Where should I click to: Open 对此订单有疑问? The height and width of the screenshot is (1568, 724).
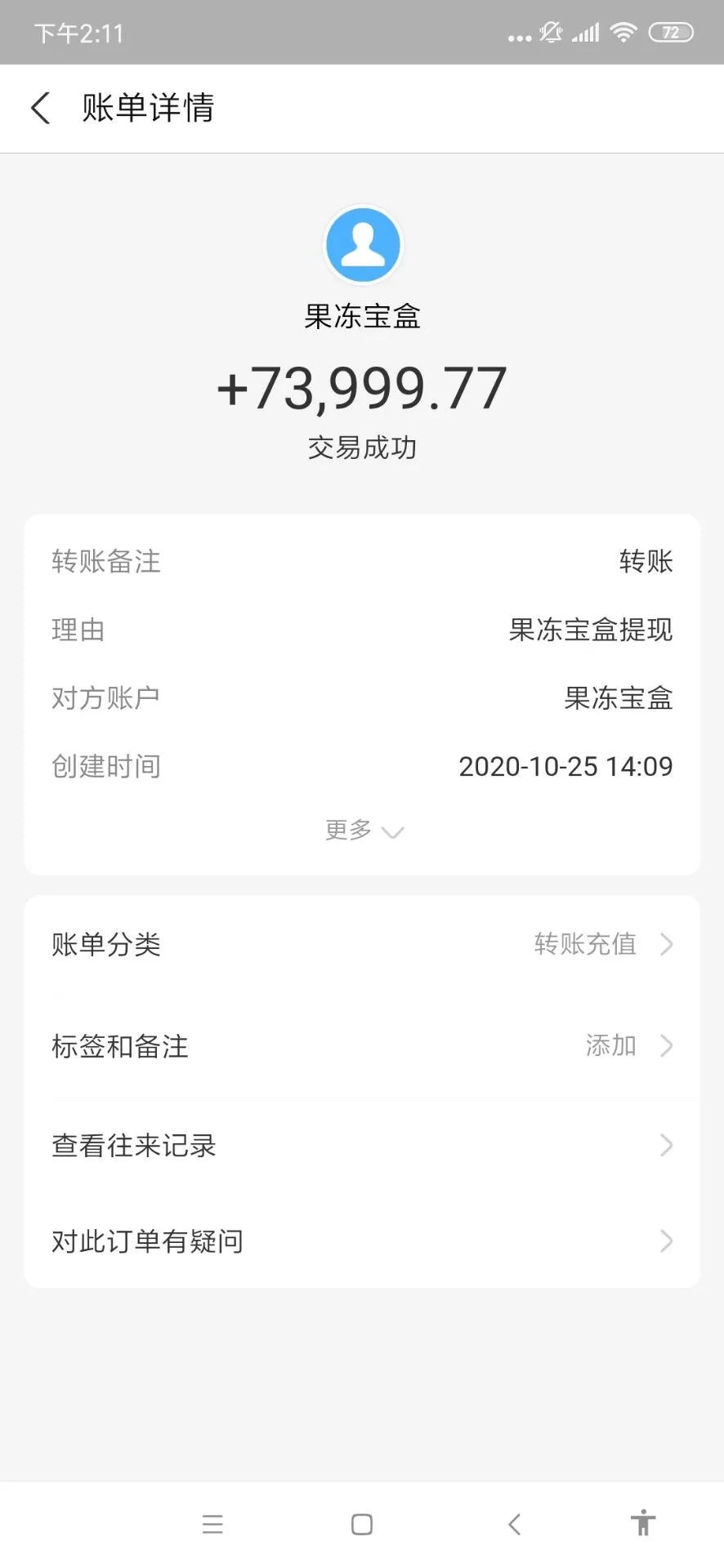coord(362,1241)
